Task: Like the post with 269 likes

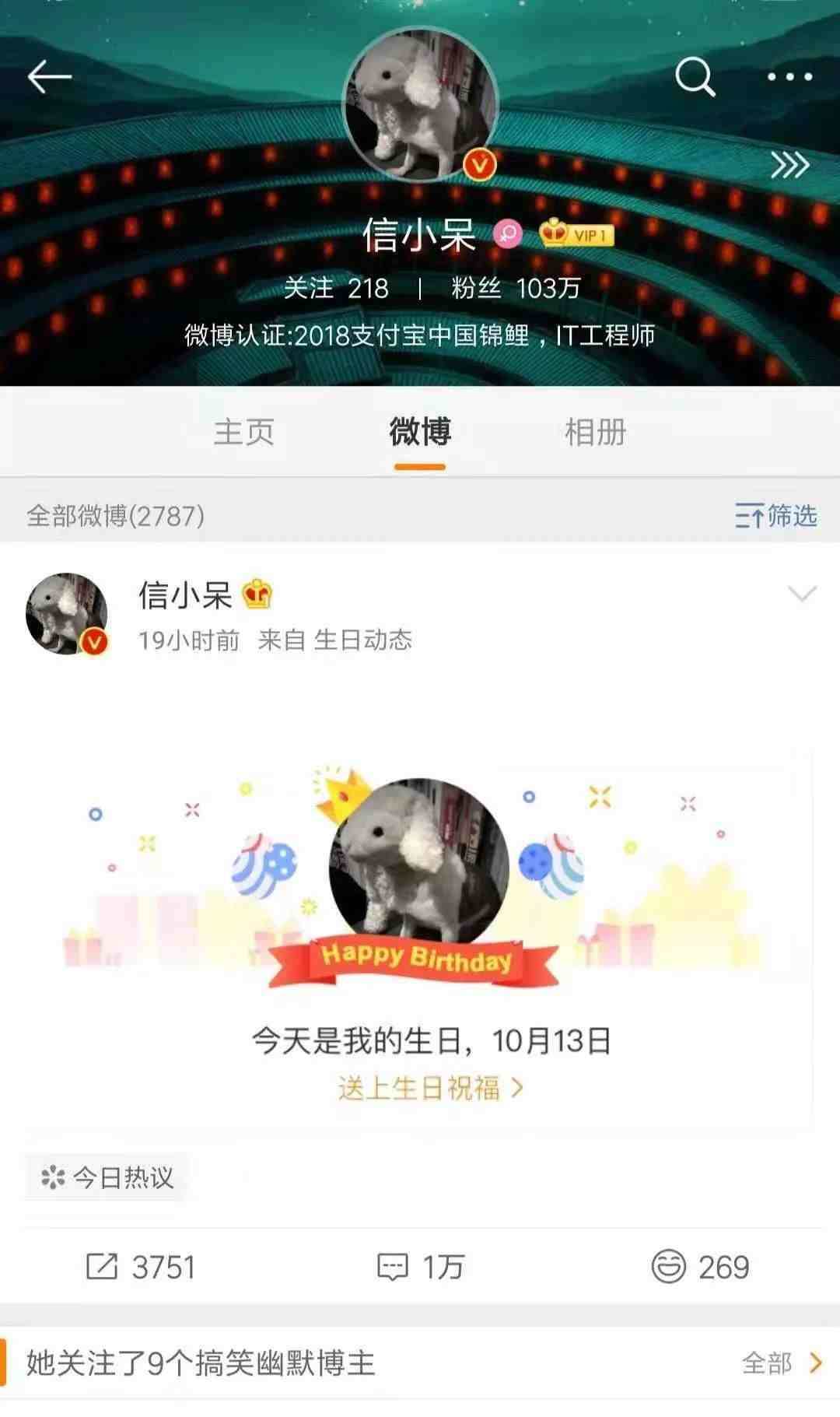Action: 700,1267
